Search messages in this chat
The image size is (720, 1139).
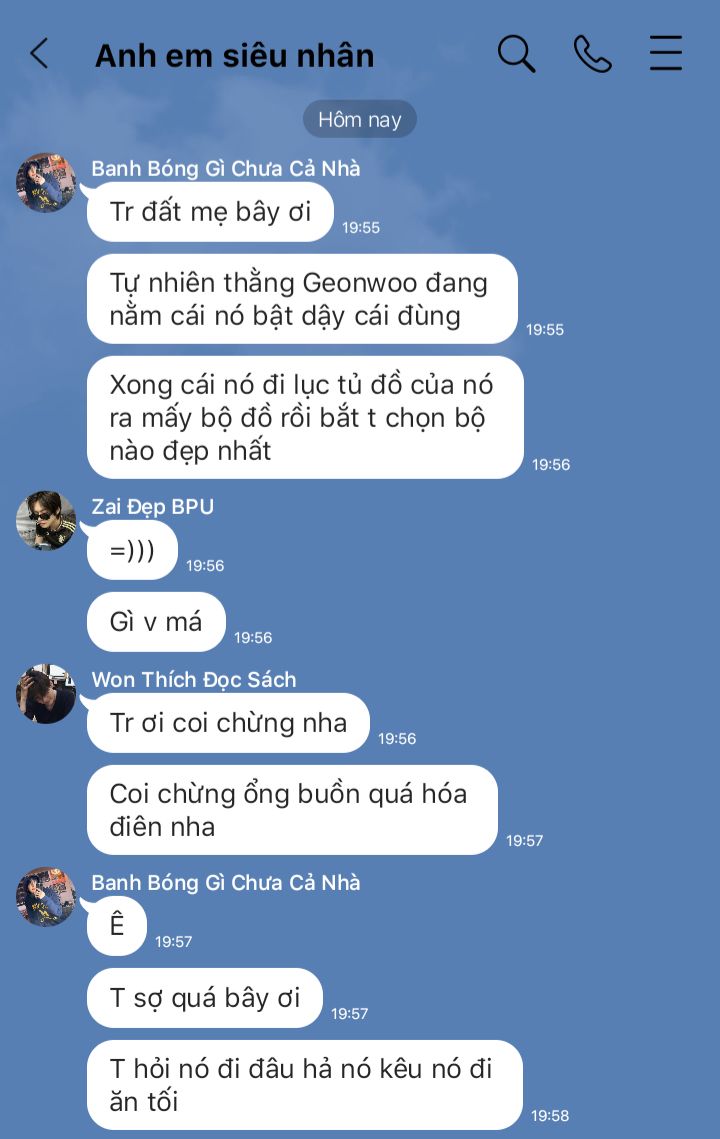[516, 54]
